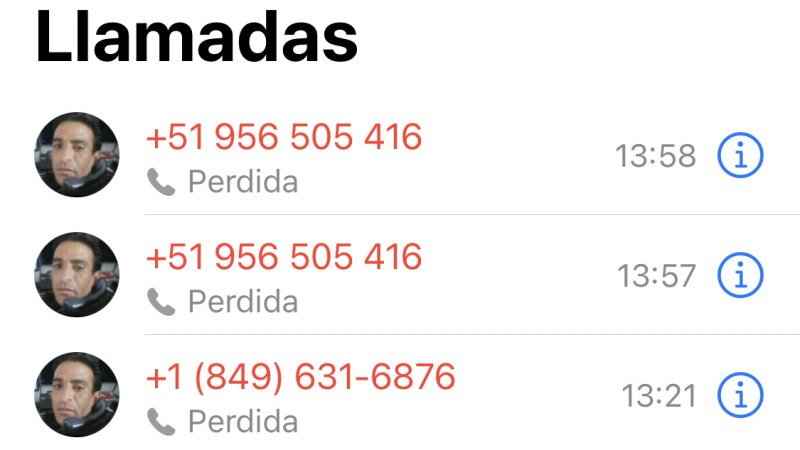Show info for the +1 (849) 631-6876 call
The height and width of the screenshot is (450, 800).
[x=741, y=395]
